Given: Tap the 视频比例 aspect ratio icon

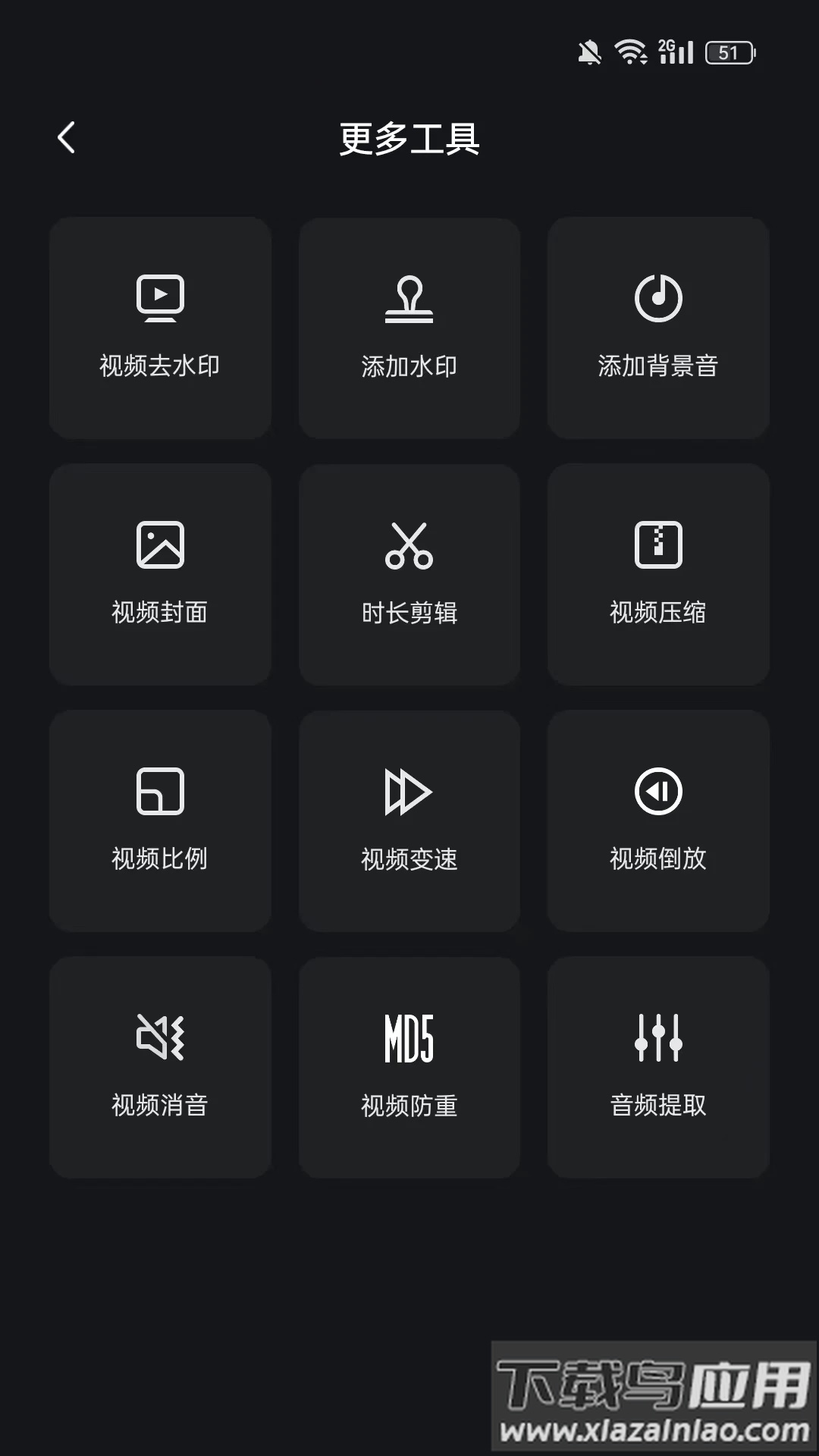Looking at the screenshot, I should [160, 821].
